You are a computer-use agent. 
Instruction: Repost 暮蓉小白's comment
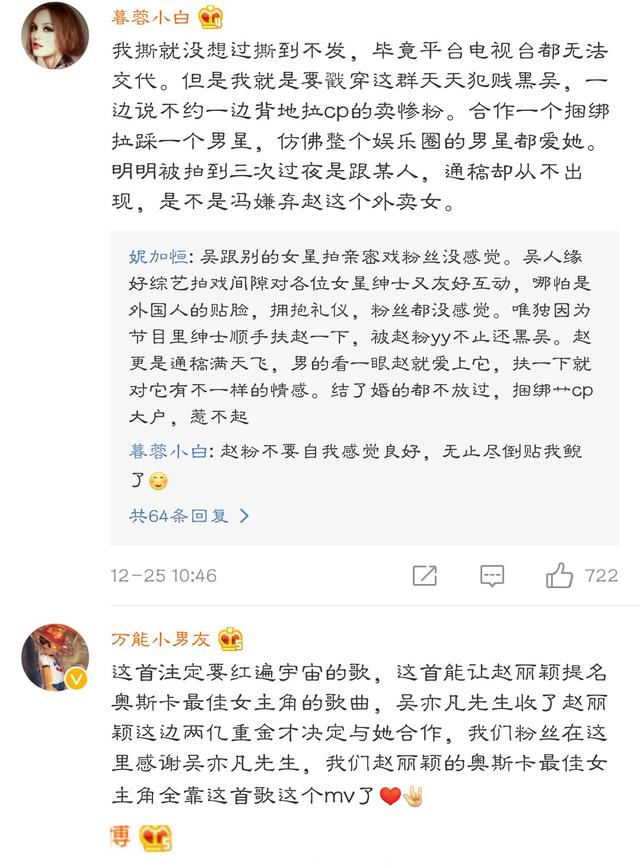[x=424, y=575]
